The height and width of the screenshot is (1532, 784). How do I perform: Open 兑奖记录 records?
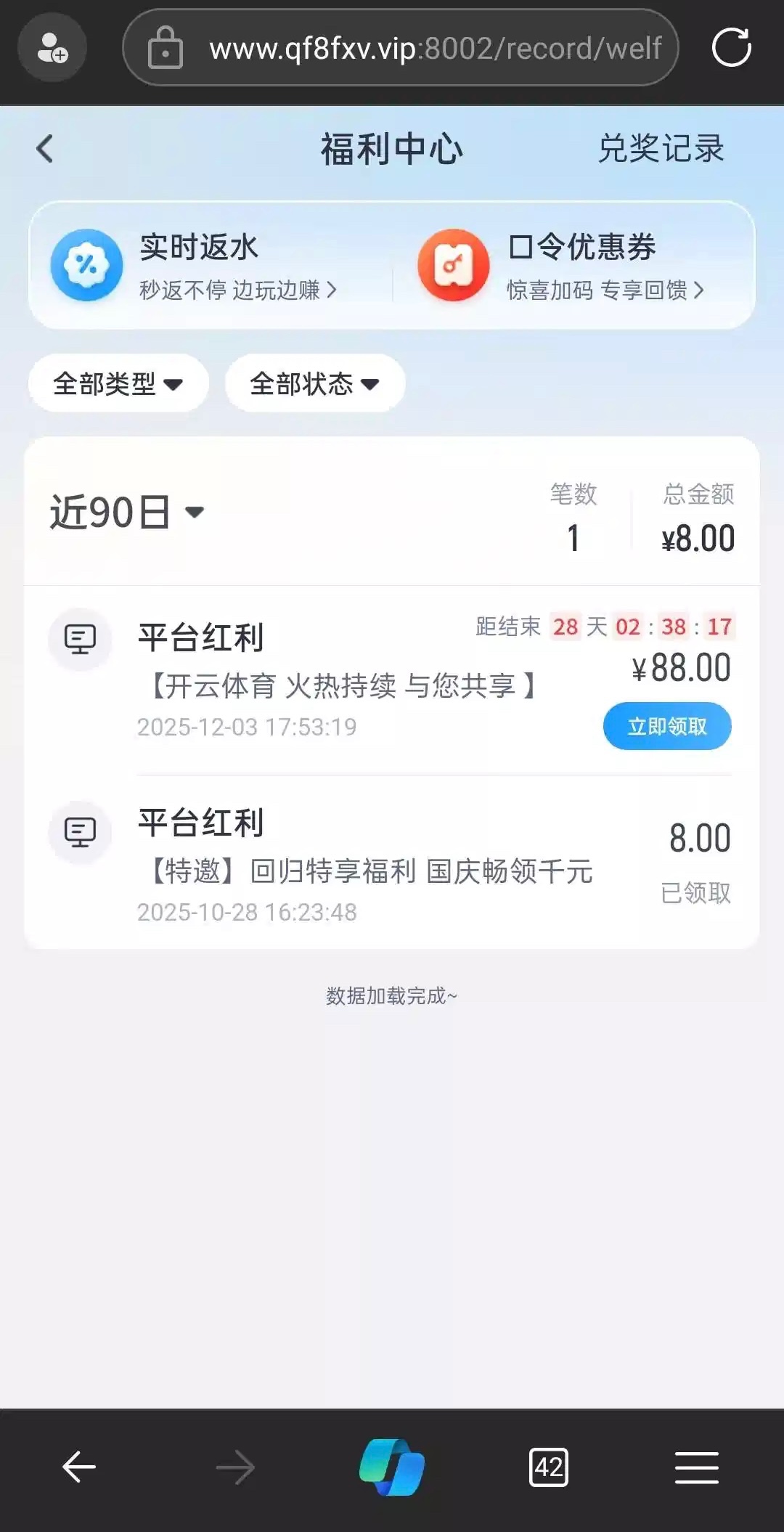[660, 149]
